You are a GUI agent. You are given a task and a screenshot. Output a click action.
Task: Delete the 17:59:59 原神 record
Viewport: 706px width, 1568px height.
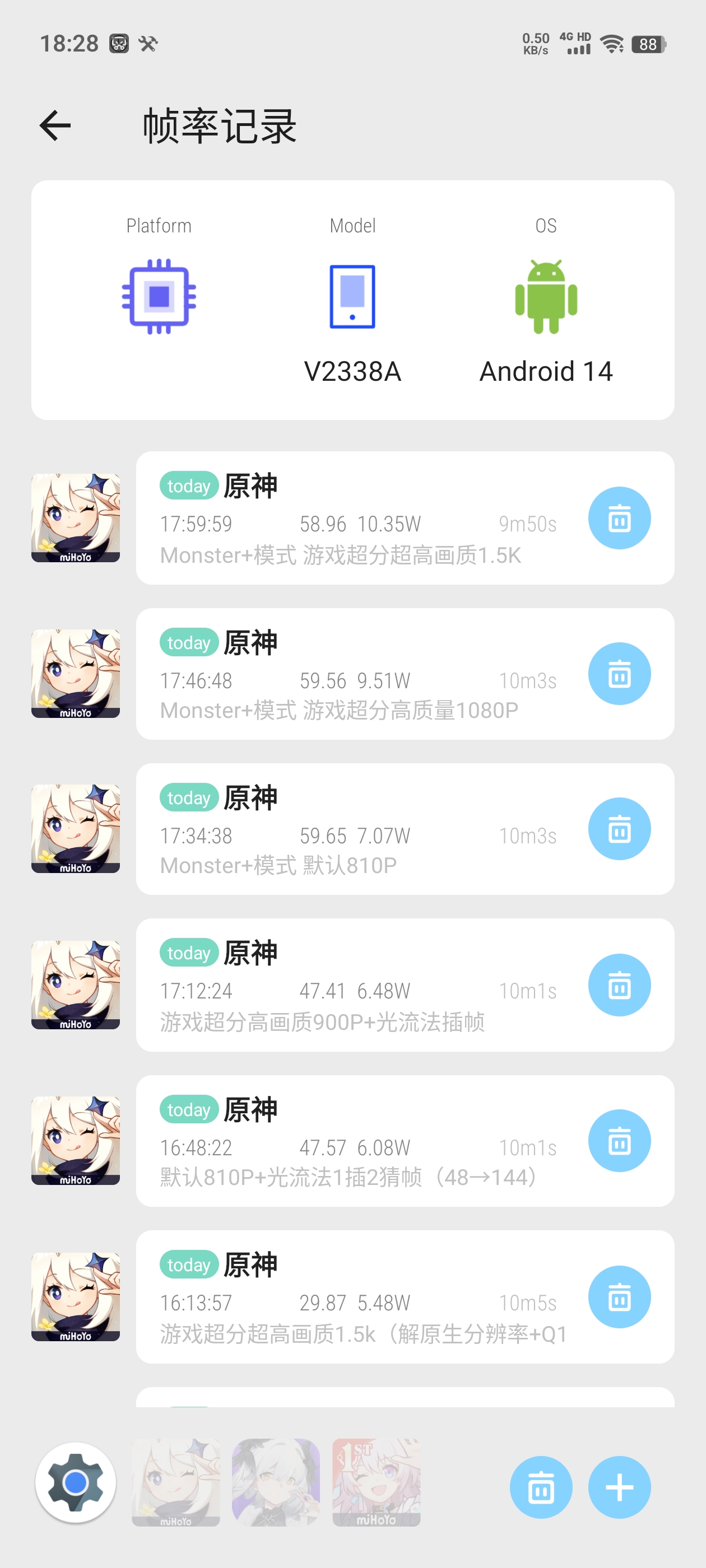(x=619, y=518)
